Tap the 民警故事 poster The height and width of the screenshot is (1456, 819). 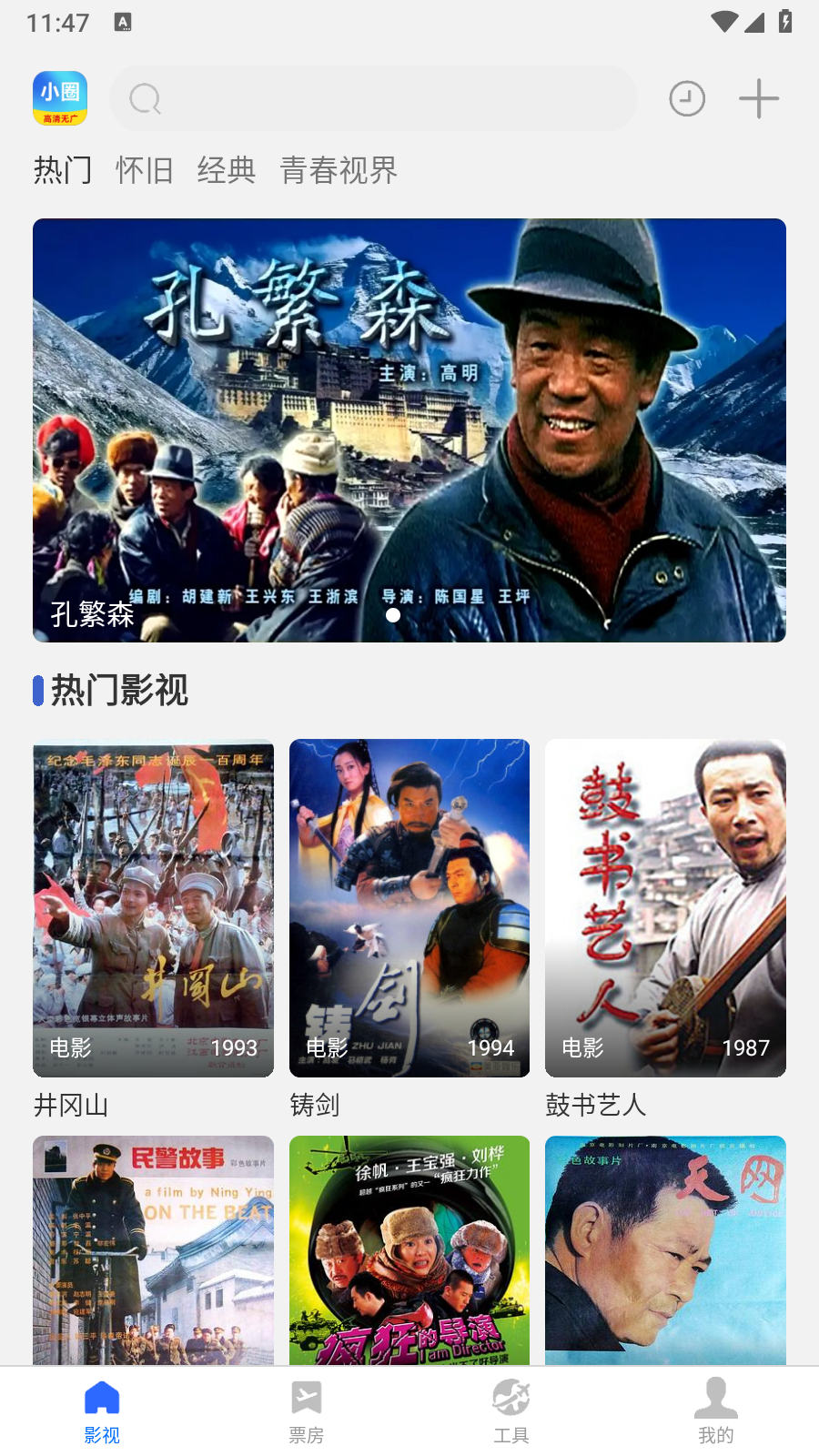153,1249
